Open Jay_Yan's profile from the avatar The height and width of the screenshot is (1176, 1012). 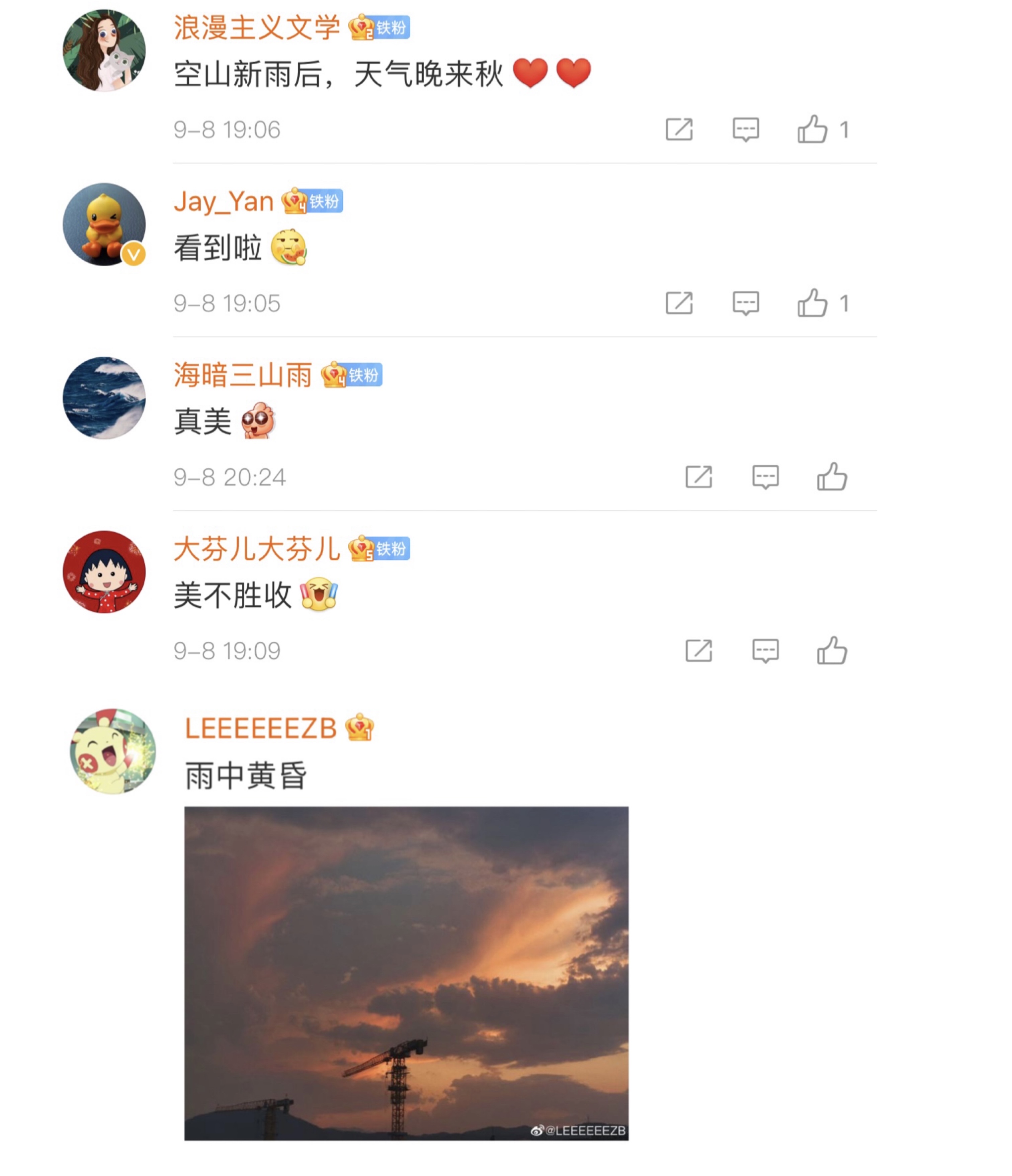(104, 224)
